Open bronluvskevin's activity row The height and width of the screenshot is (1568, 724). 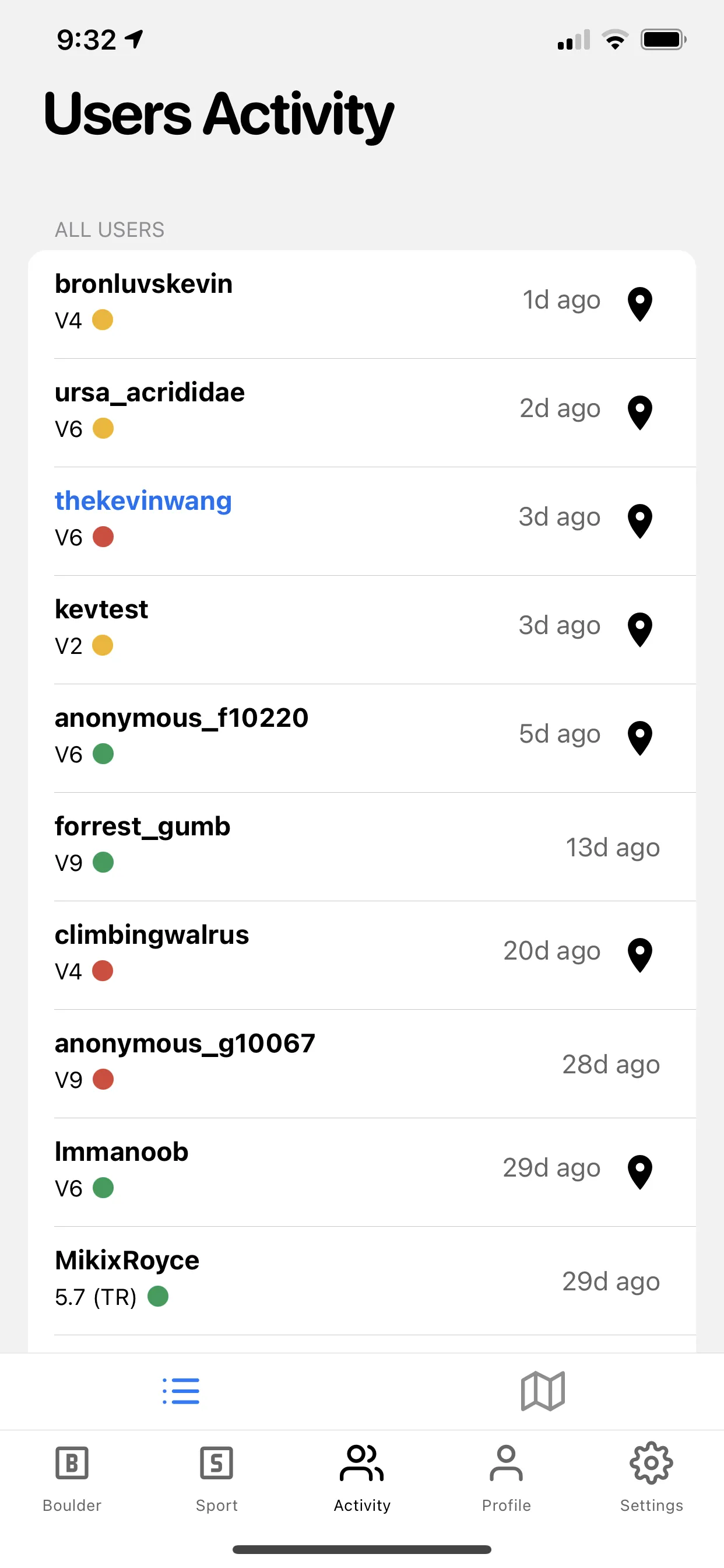coord(362,304)
